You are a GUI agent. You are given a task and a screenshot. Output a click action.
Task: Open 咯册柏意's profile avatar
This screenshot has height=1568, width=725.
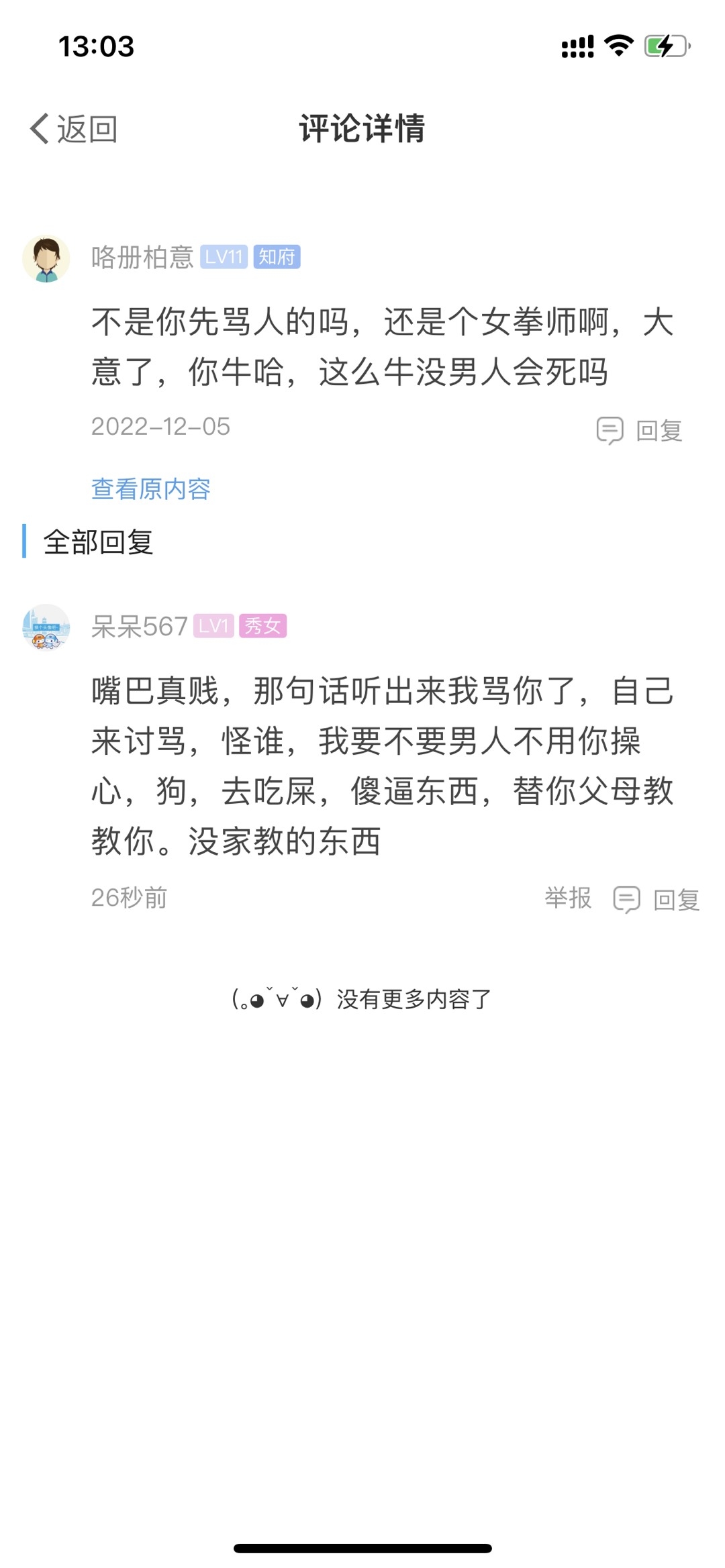click(46, 258)
